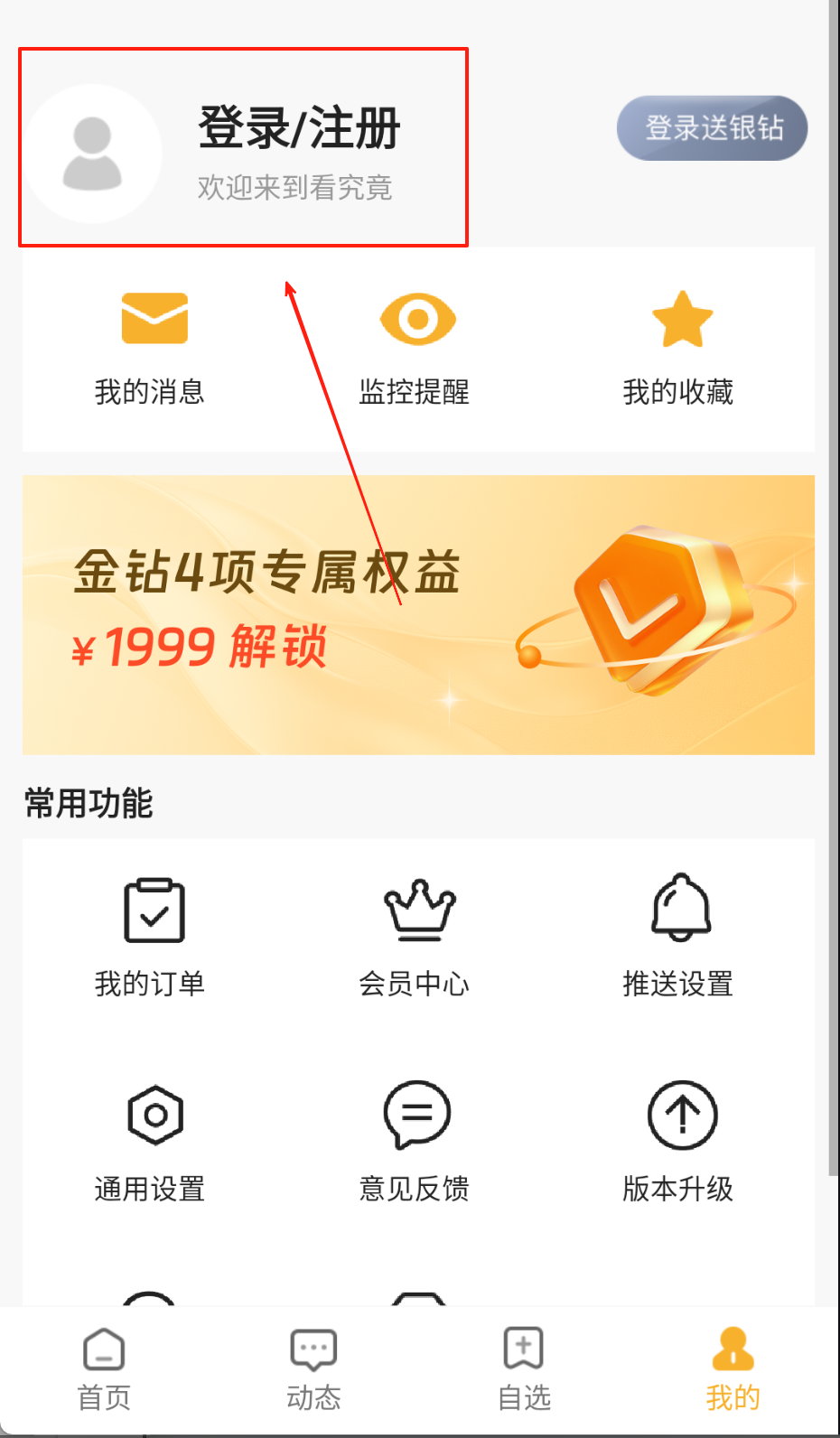Open the 金钻4项专属权益 banner
840x1438 pixels.
click(418, 614)
